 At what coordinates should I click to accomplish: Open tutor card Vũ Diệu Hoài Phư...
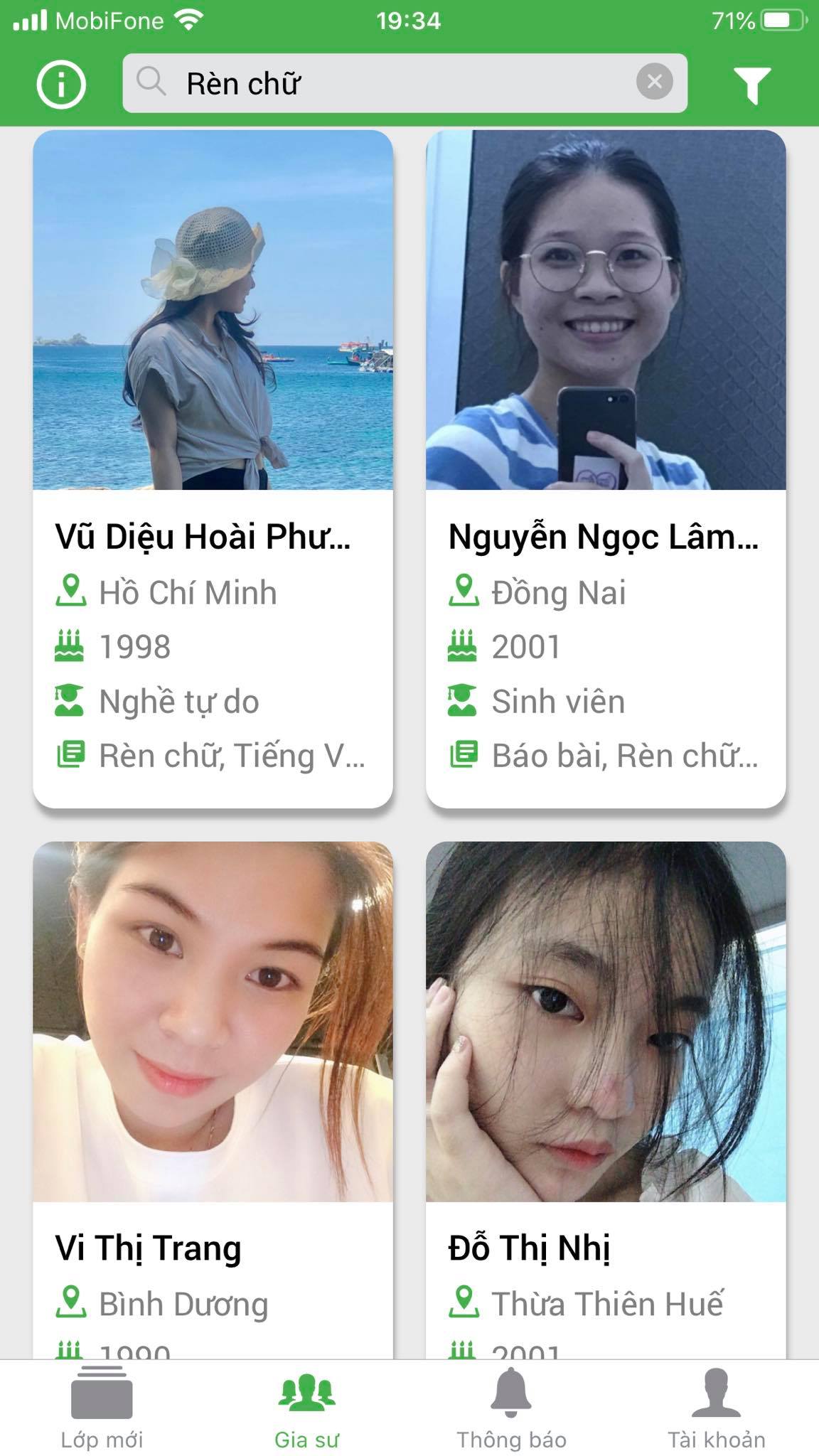coord(213,469)
